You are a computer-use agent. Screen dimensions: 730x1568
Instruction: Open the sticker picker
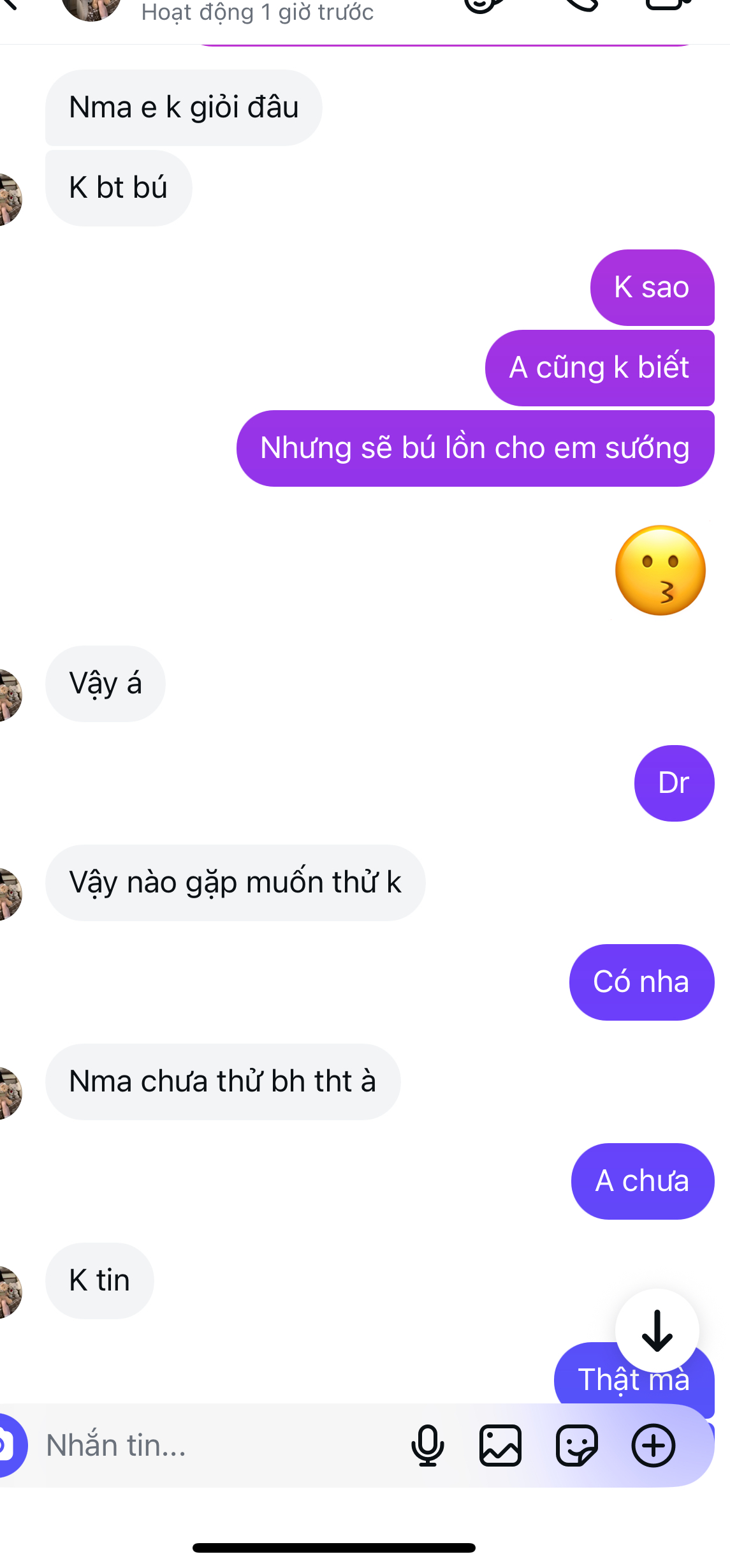click(x=577, y=1446)
